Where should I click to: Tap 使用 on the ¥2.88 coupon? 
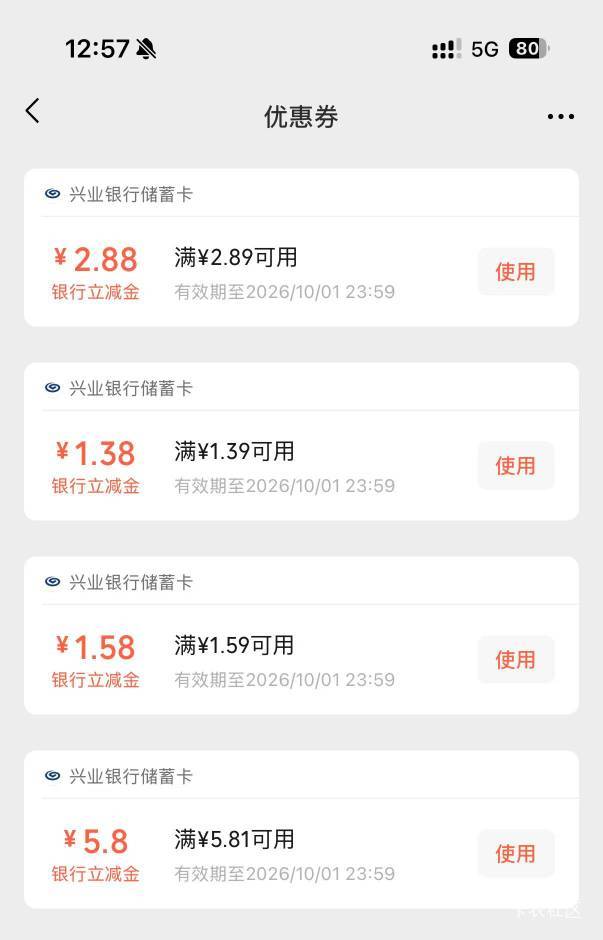click(x=515, y=272)
